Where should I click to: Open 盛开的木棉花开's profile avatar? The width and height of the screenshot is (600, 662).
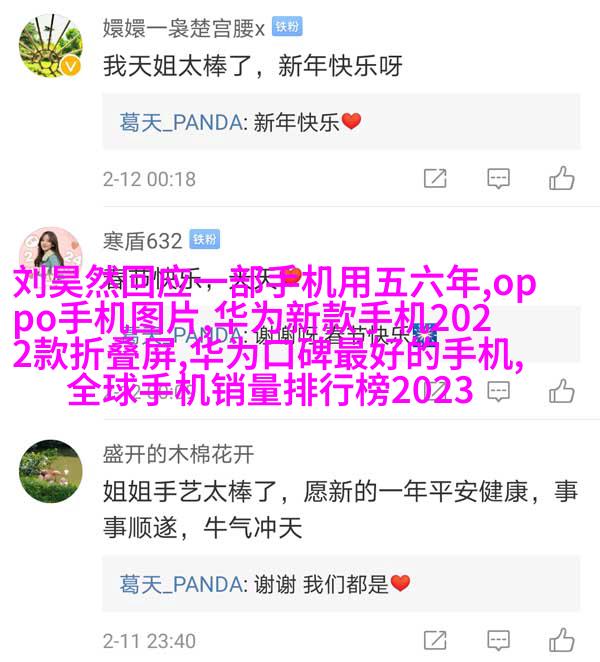(49, 471)
